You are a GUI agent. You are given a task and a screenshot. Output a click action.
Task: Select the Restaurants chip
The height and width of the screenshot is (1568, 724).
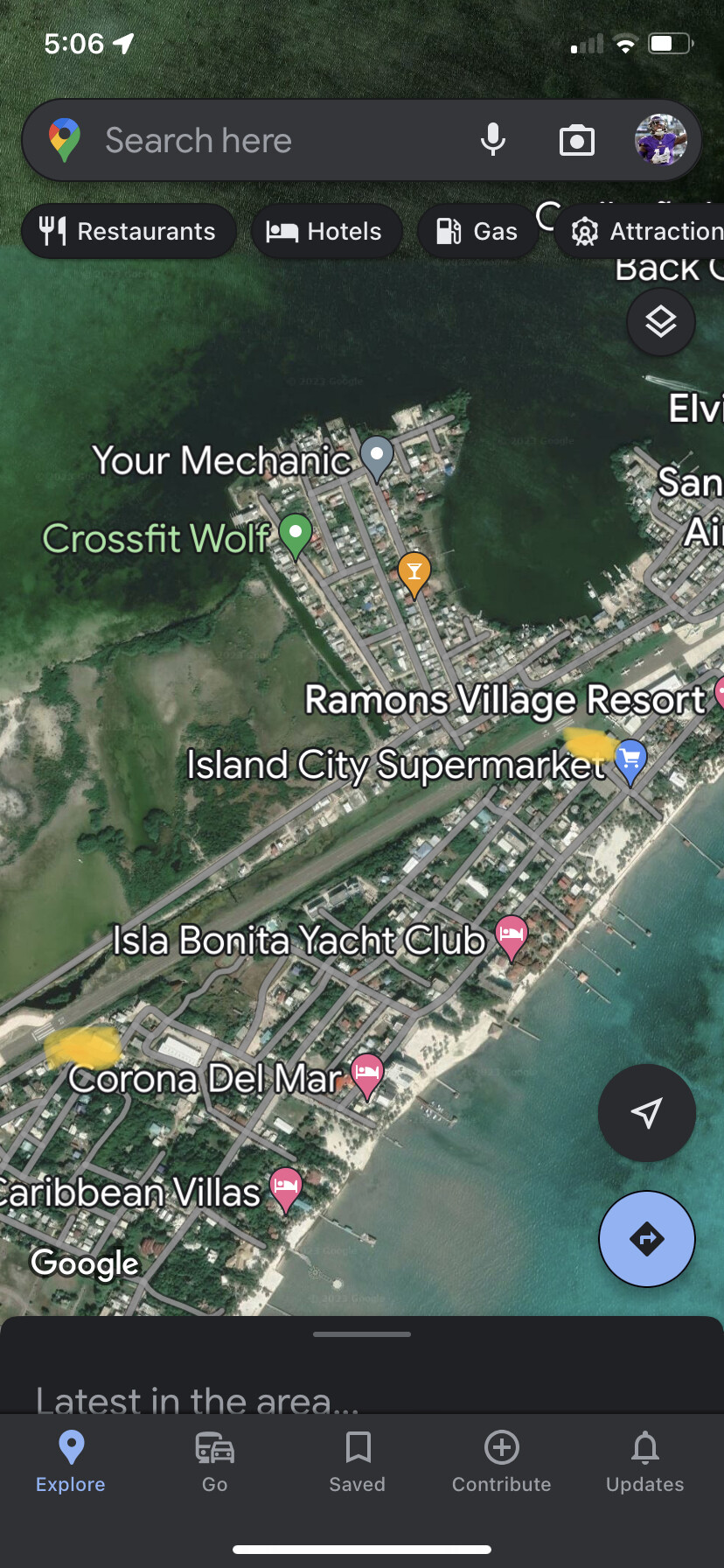(129, 231)
